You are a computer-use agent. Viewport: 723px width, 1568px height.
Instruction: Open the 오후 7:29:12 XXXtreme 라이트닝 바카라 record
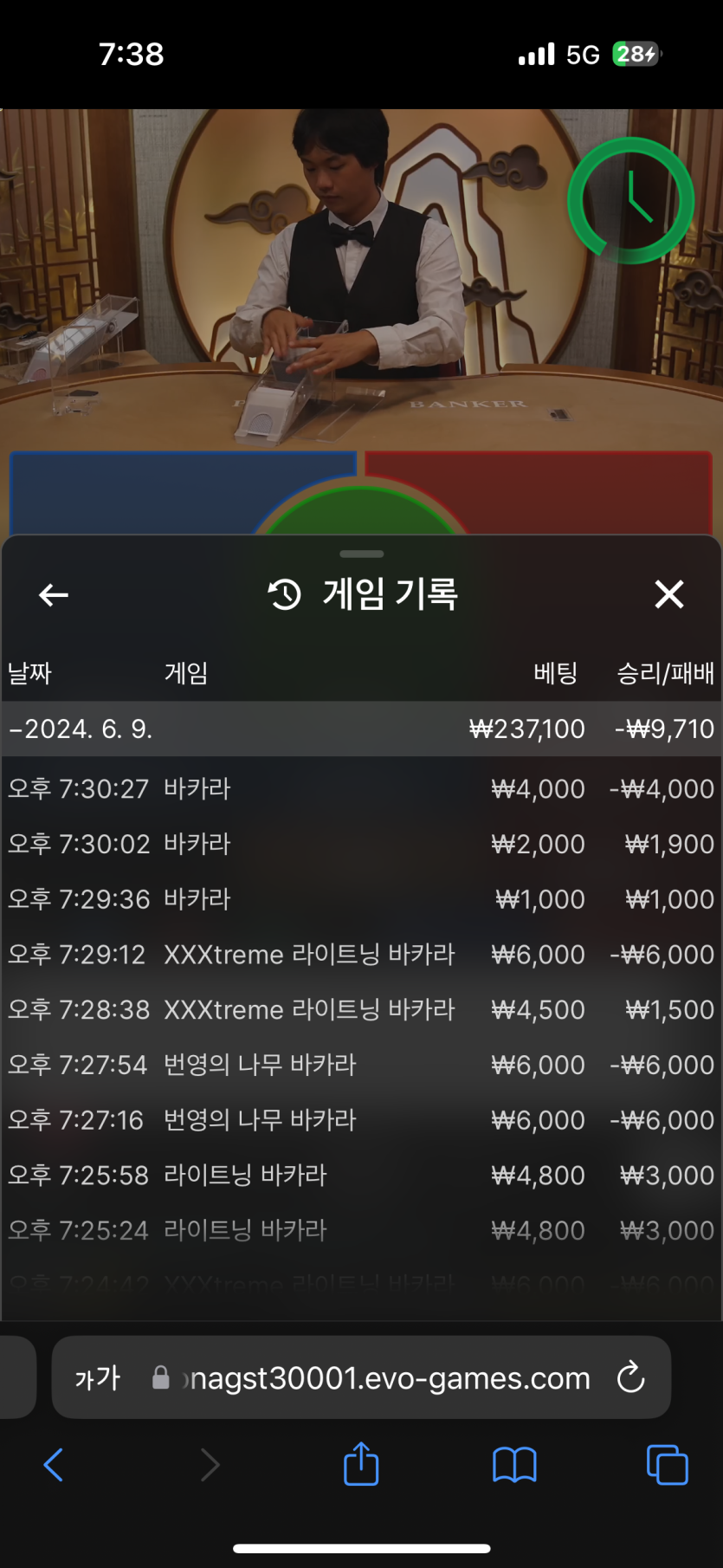coord(360,955)
